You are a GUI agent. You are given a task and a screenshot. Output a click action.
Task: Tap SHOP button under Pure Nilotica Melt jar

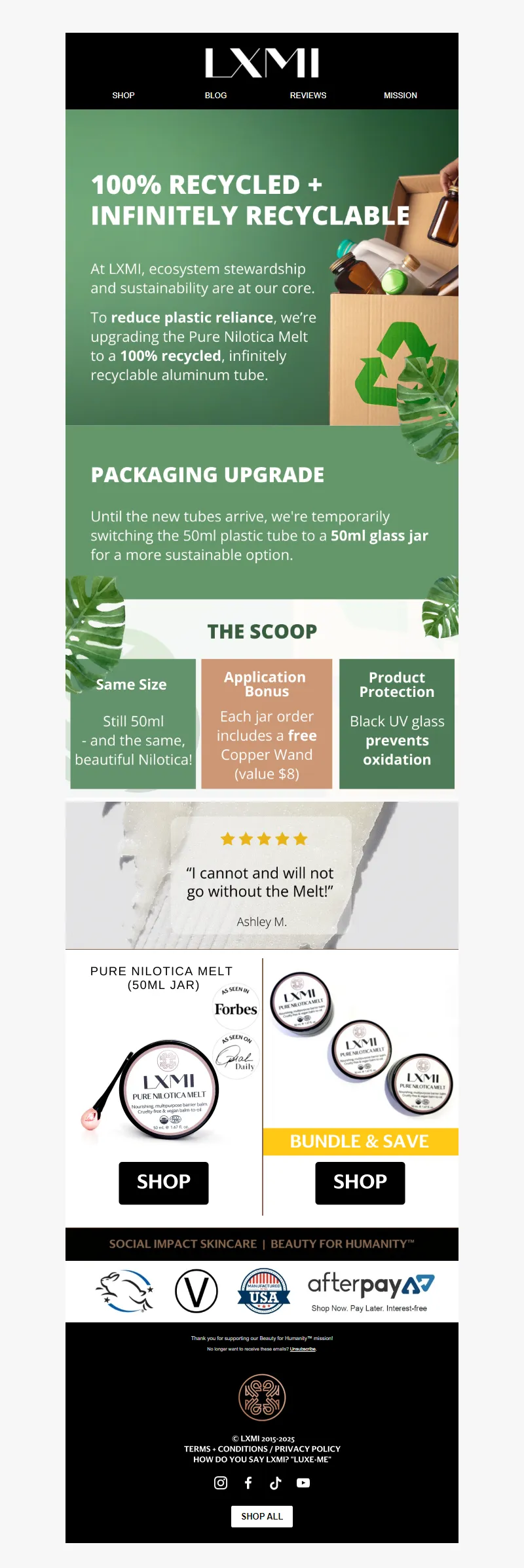(x=164, y=1182)
